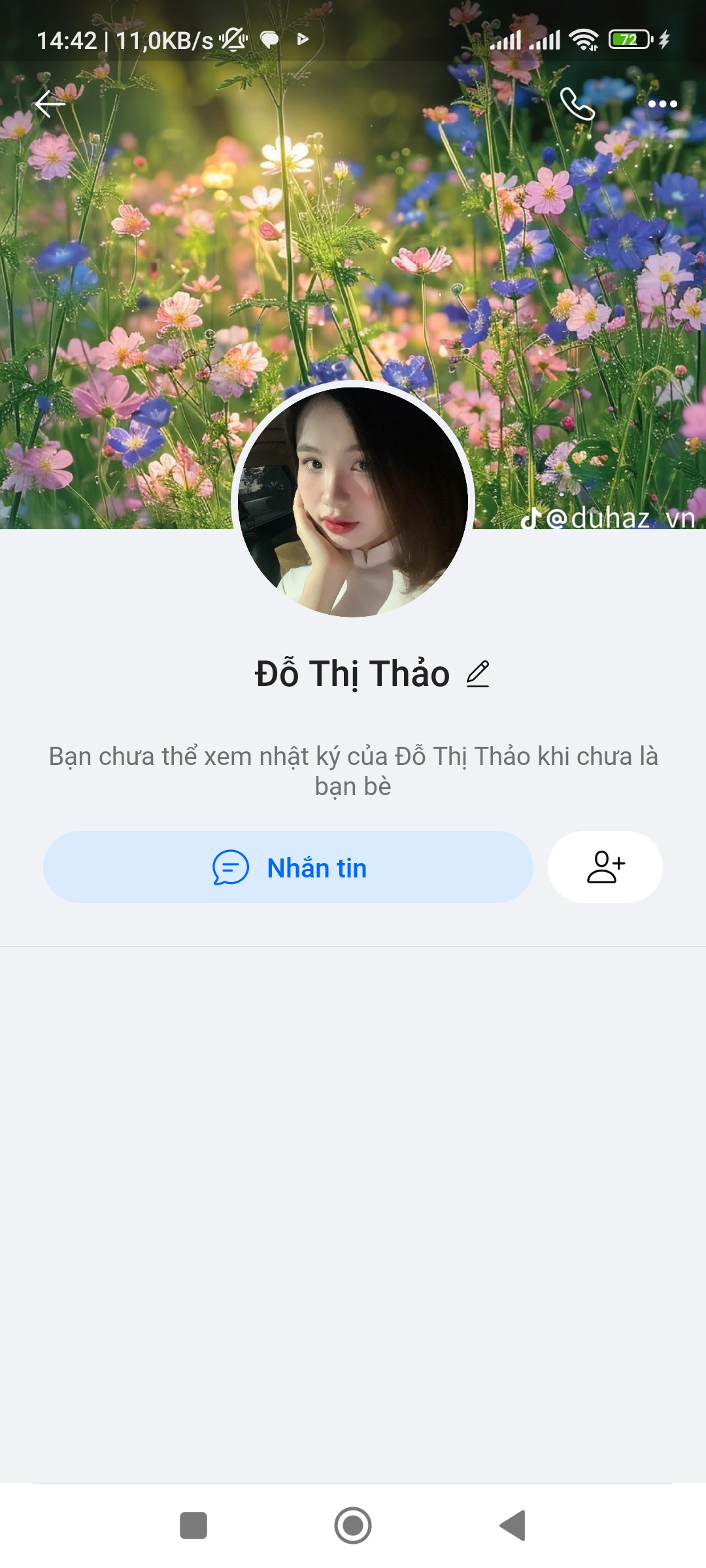The width and height of the screenshot is (706, 1568).
Task: Open recent apps from navigation bar
Action: click(x=193, y=1526)
